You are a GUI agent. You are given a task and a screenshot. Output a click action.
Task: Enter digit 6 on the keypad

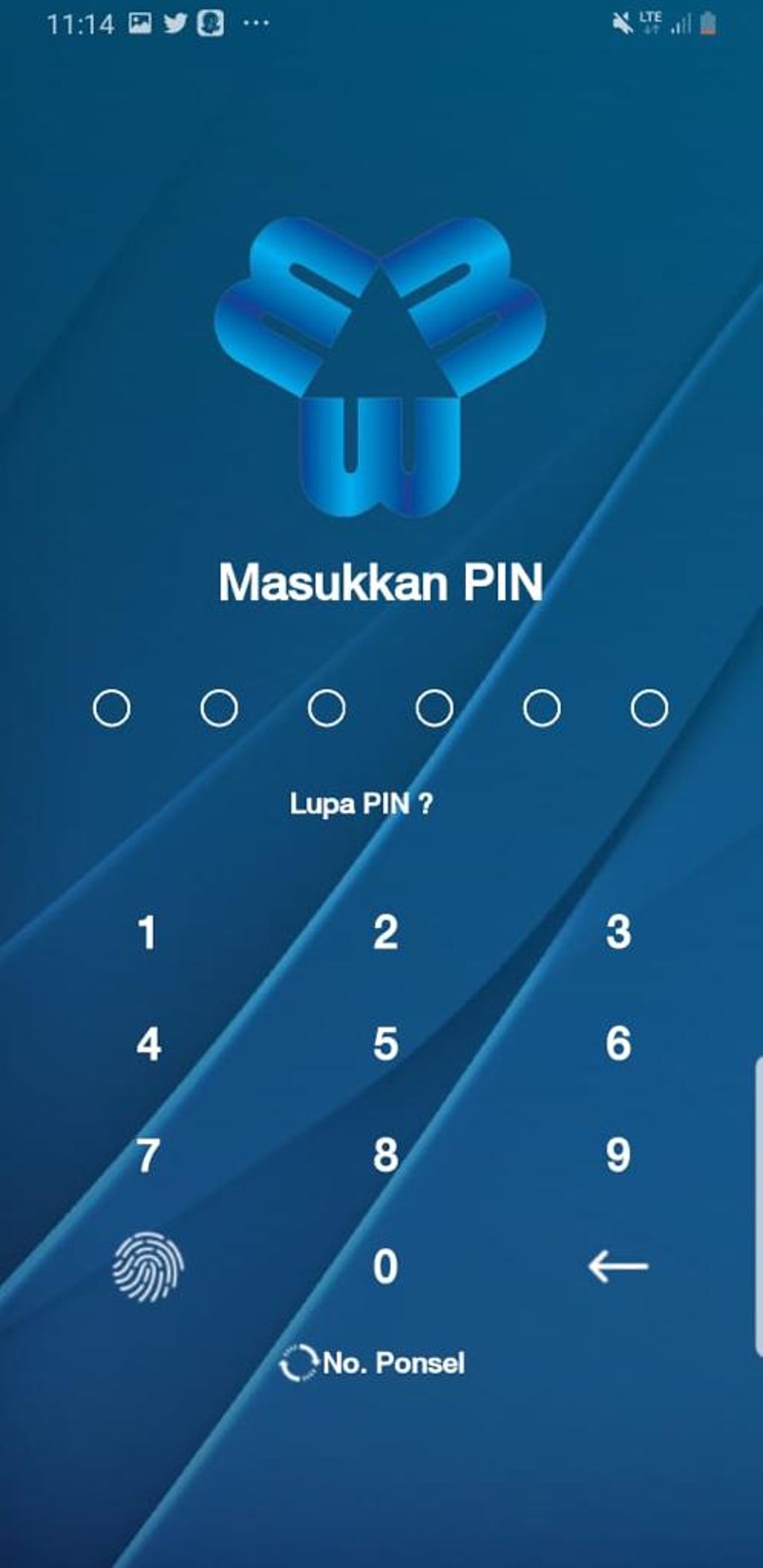tap(619, 1044)
